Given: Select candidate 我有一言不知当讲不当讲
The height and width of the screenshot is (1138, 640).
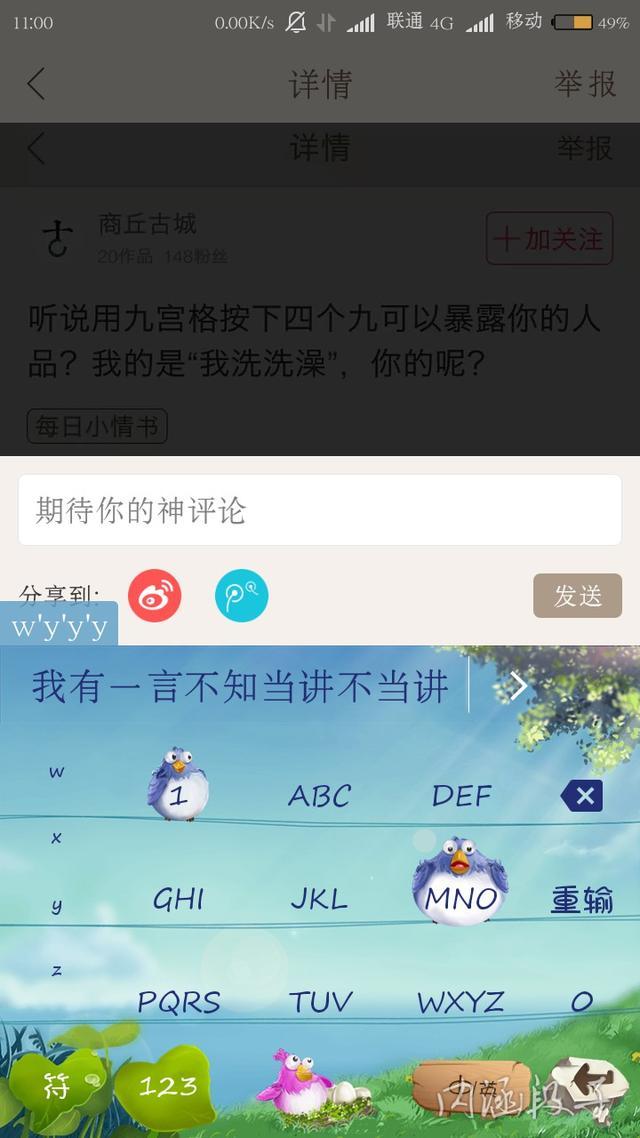Looking at the screenshot, I should coord(240,687).
